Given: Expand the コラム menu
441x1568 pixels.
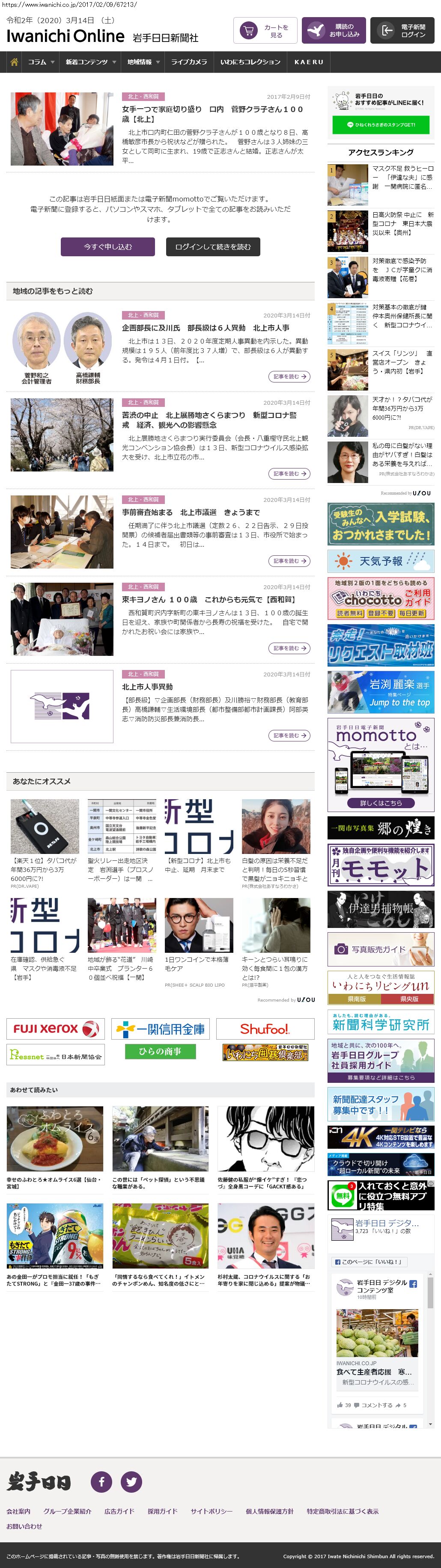Looking at the screenshot, I should point(41,62).
